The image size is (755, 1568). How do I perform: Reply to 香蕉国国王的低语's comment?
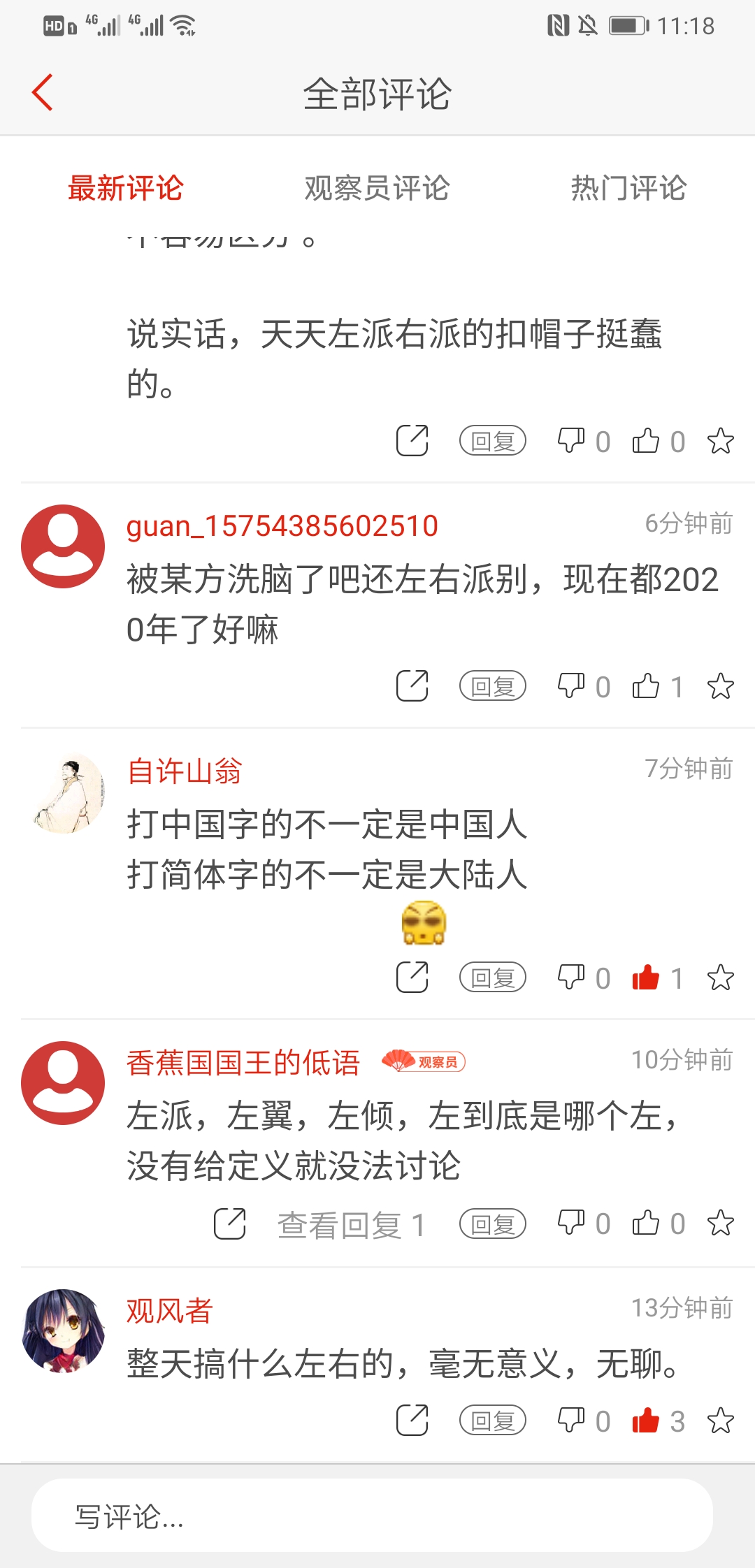coord(492,1224)
